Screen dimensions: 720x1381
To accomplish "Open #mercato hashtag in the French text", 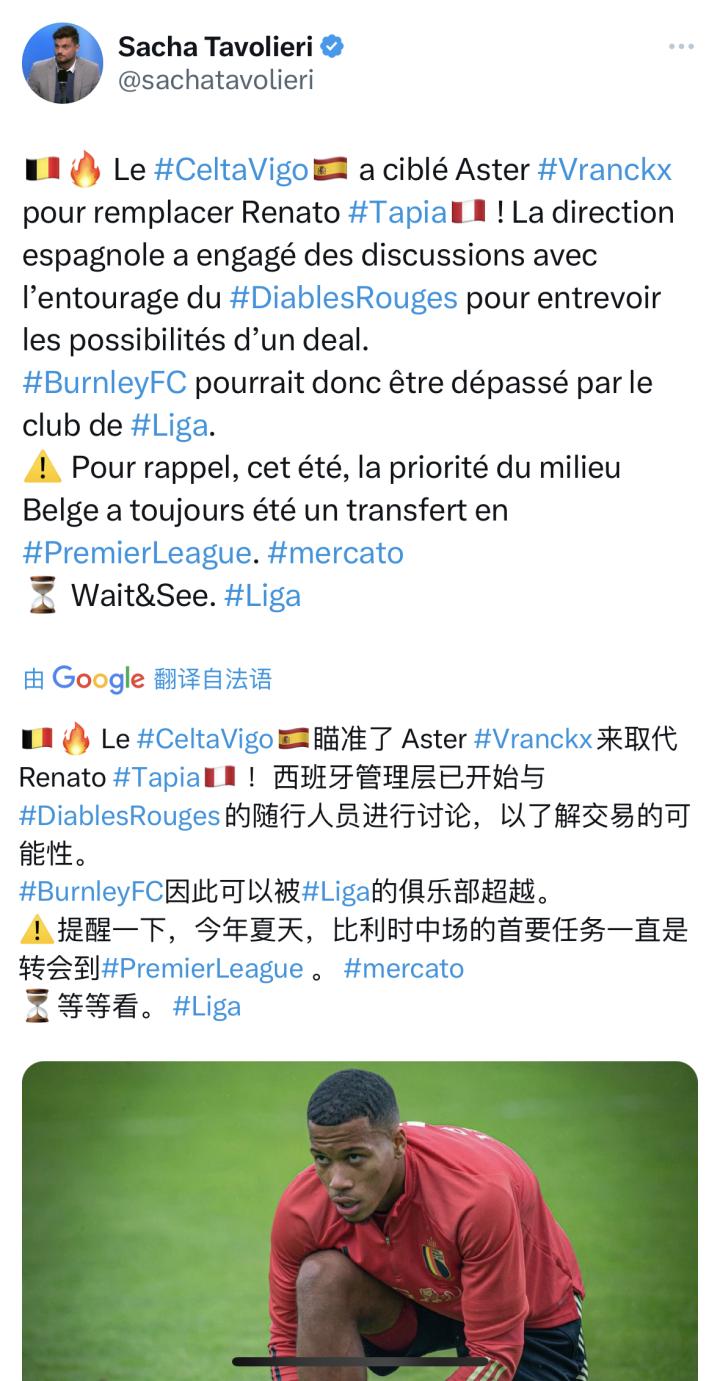I will [x=335, y=553].
